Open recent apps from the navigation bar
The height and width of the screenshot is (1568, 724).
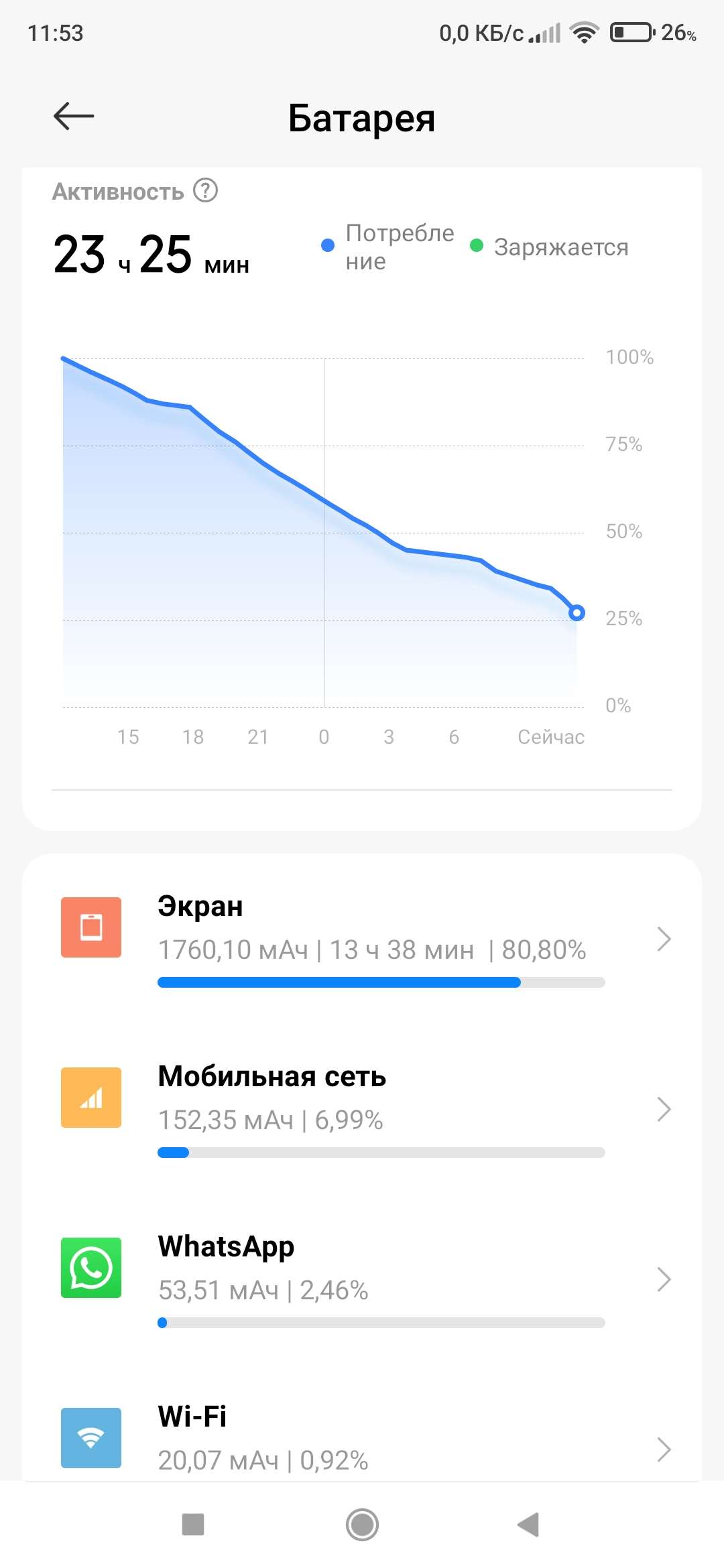[193, 1524]
